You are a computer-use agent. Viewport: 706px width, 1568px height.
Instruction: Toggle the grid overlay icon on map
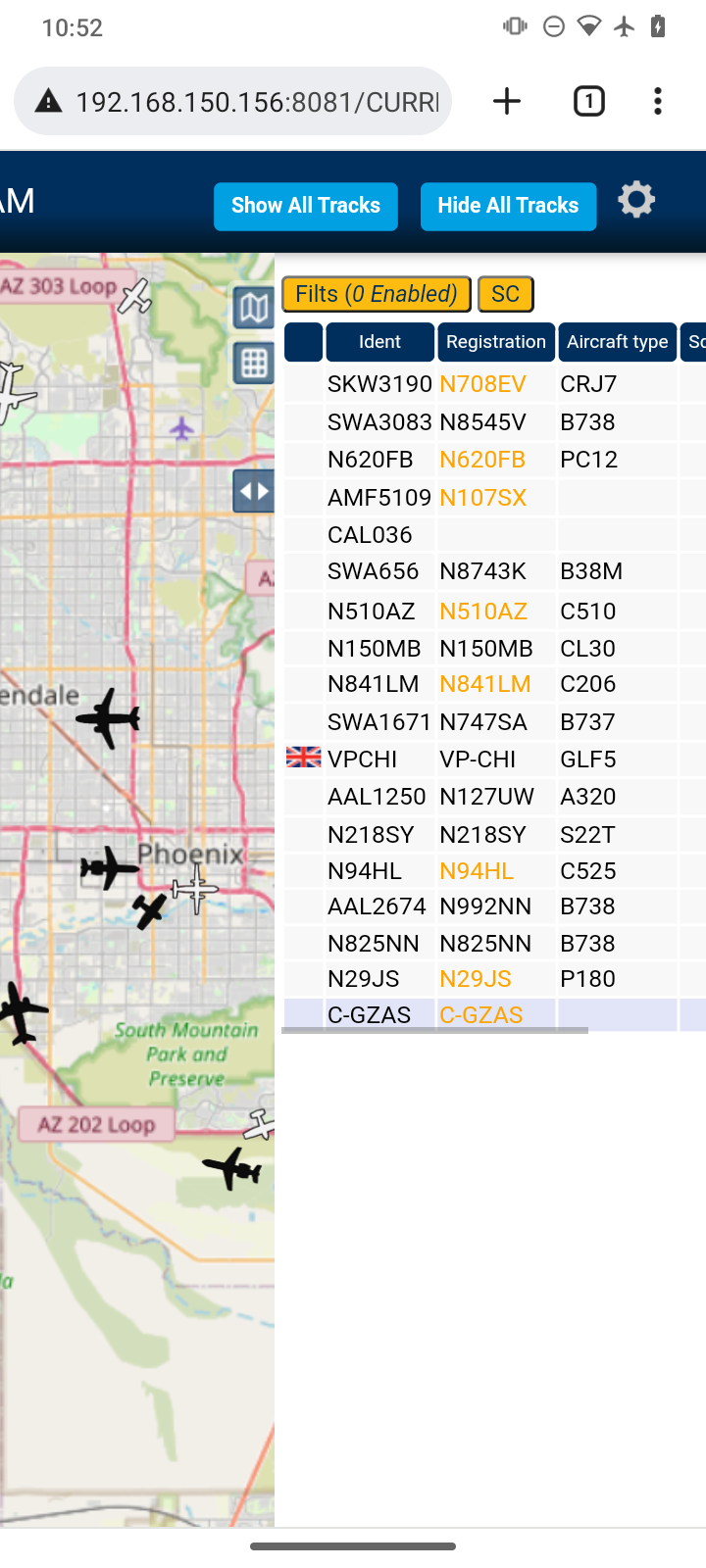click(253, 364)
